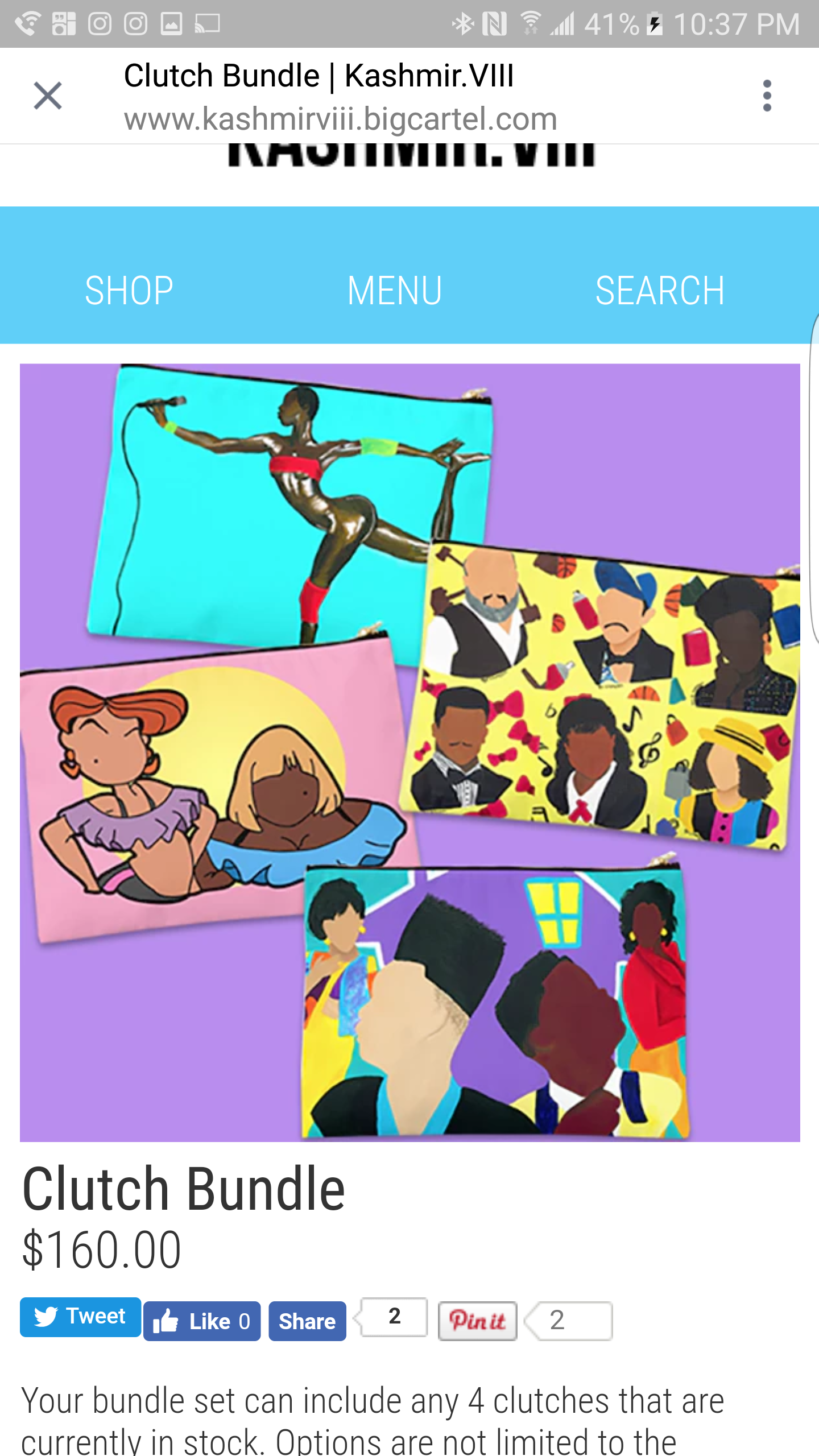Expand the MENU navigation
This screenshot has height=1456, width=819.
tap(395, 291)
